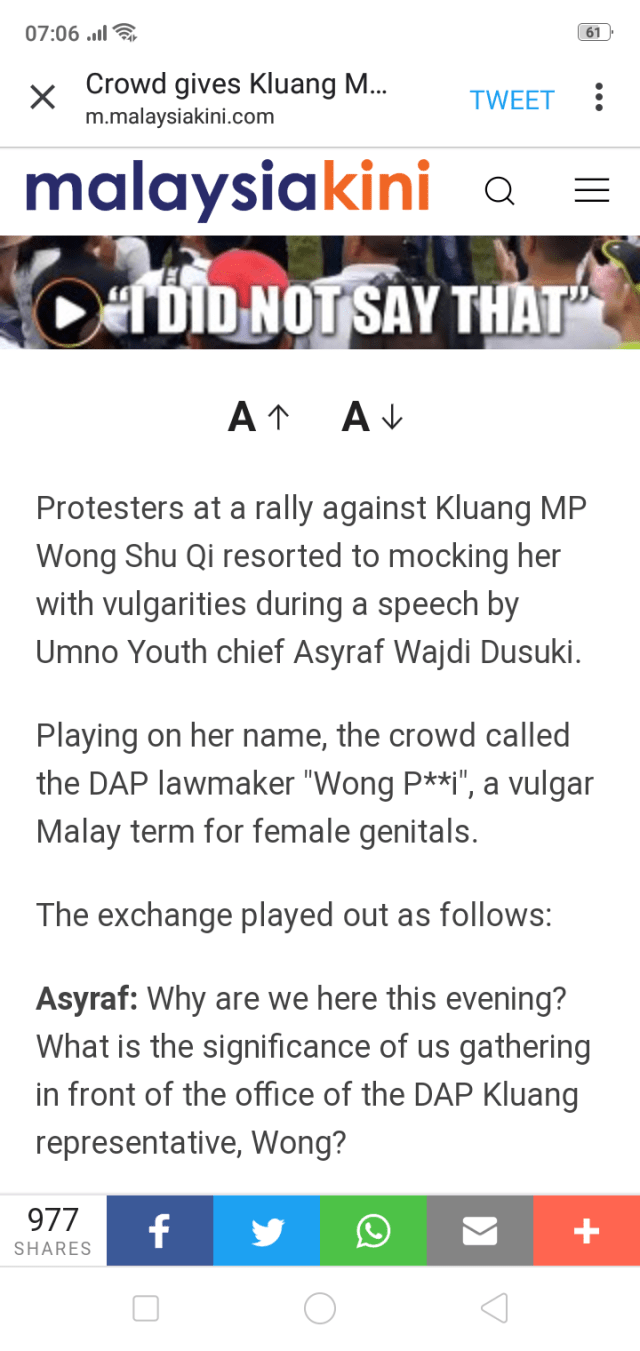640x1351 pixels.
Task: Share article by email
Action: pos(480,1231)
